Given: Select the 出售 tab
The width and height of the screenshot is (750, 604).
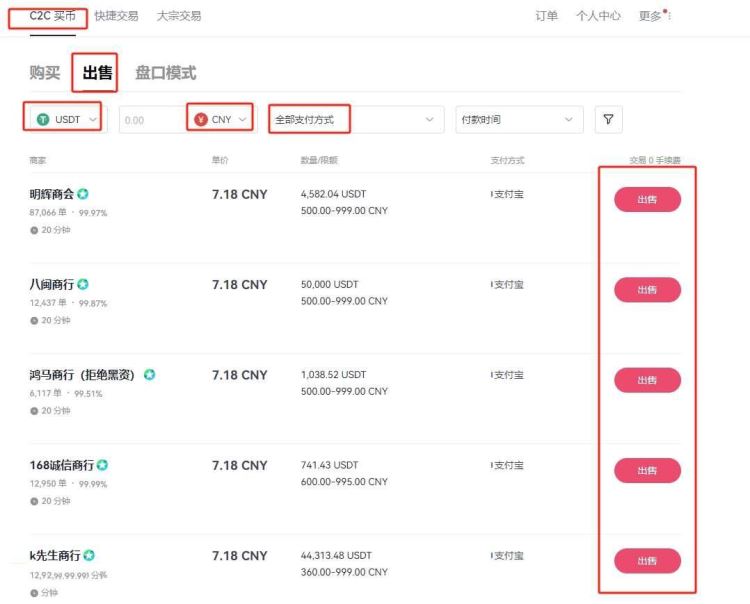Looking at the screenshot, I should pyautogui.click(x=97, y=73).
